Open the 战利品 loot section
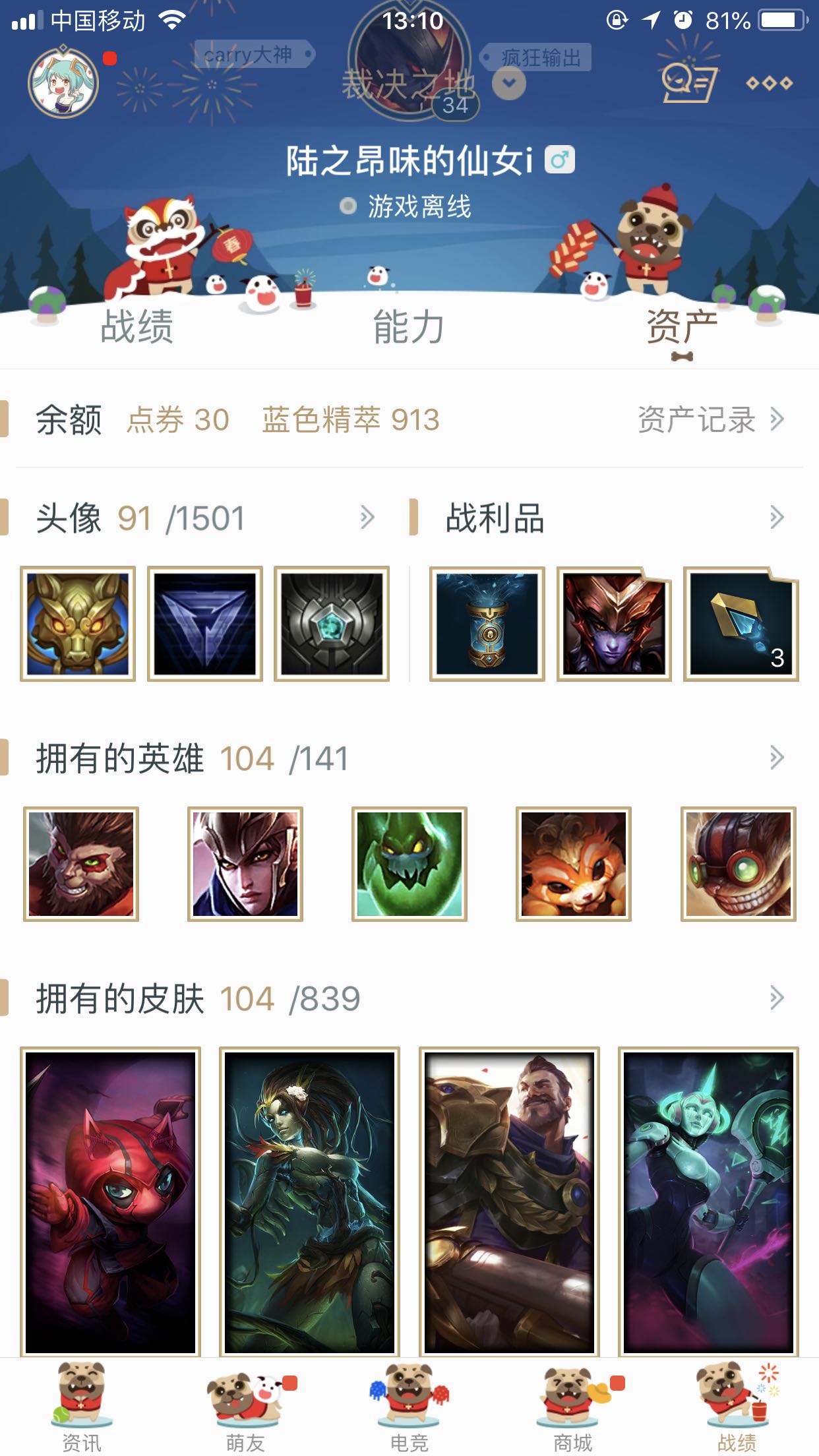The height and width of the screenshot is (1456, 819). [776, 518]
